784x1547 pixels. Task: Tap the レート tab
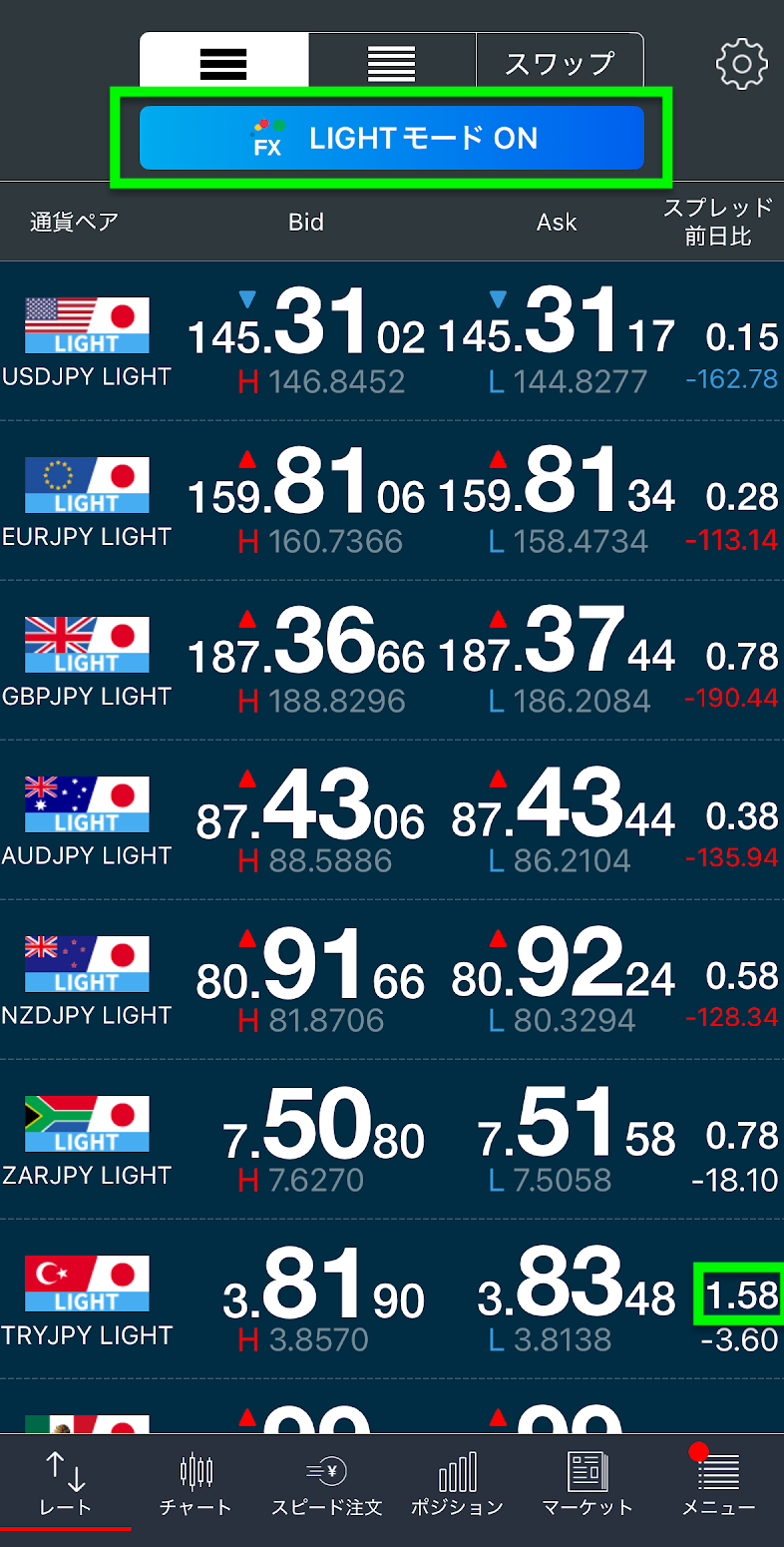66,1485
